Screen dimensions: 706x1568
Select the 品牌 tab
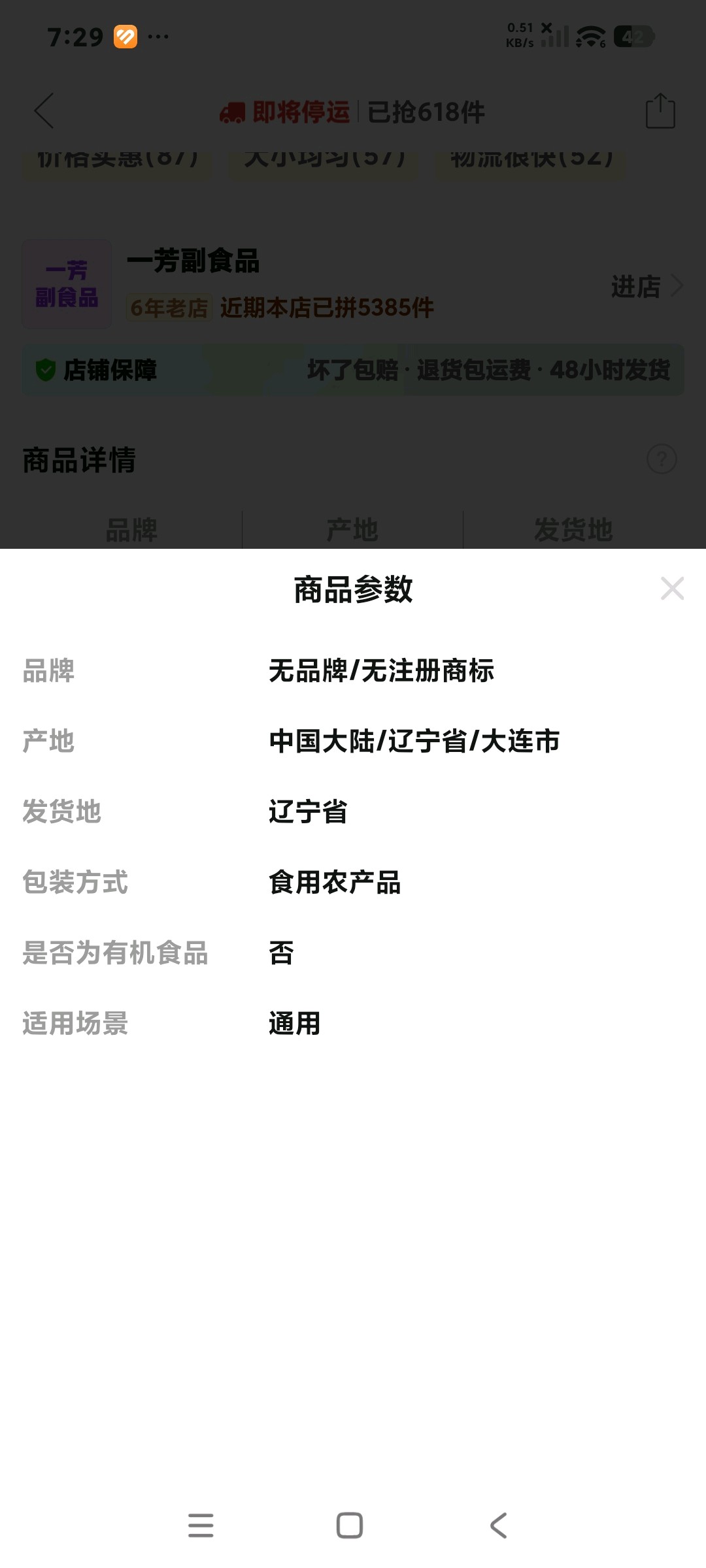131,531
